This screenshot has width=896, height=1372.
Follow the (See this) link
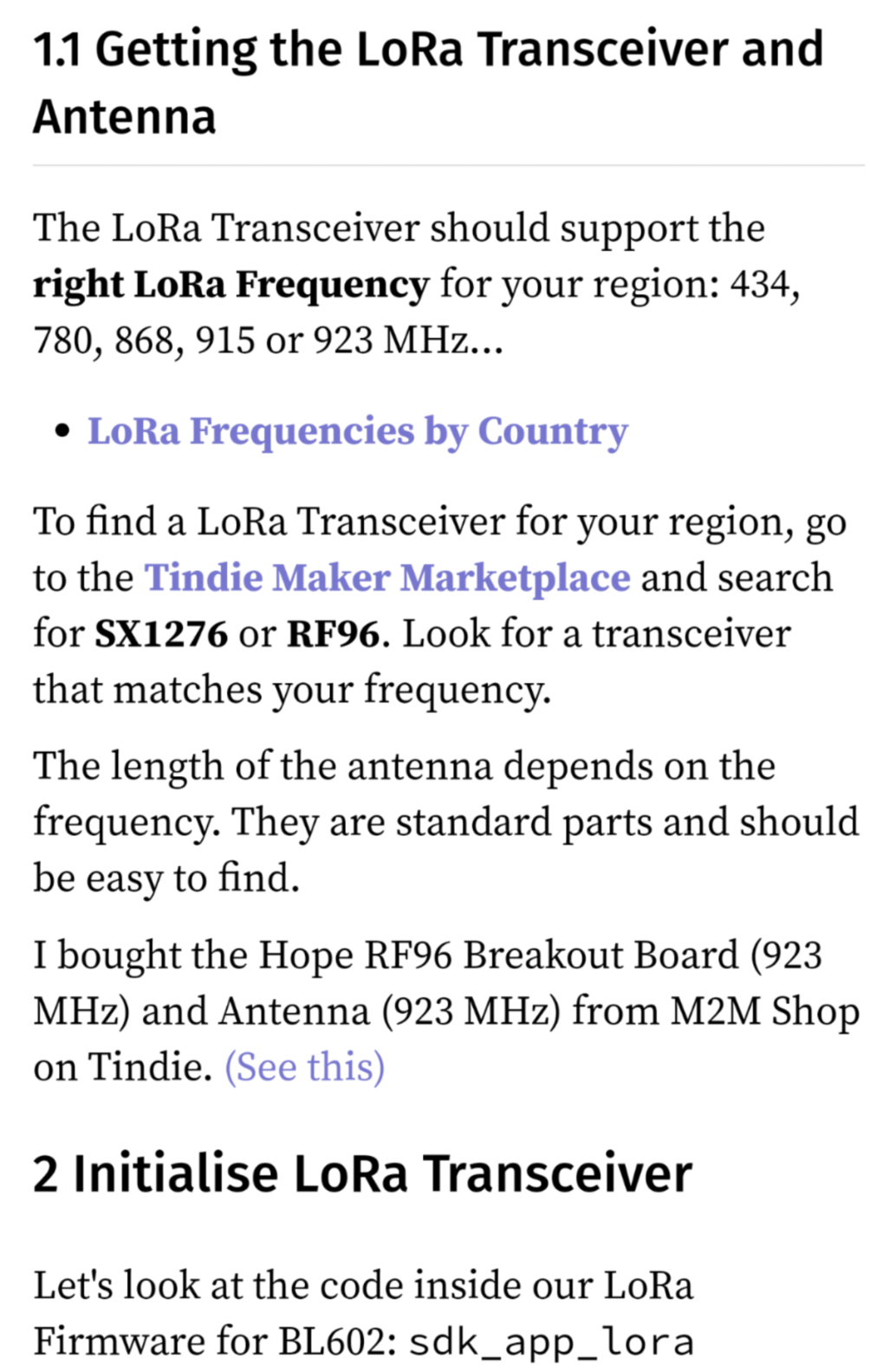coord(304,1066)
